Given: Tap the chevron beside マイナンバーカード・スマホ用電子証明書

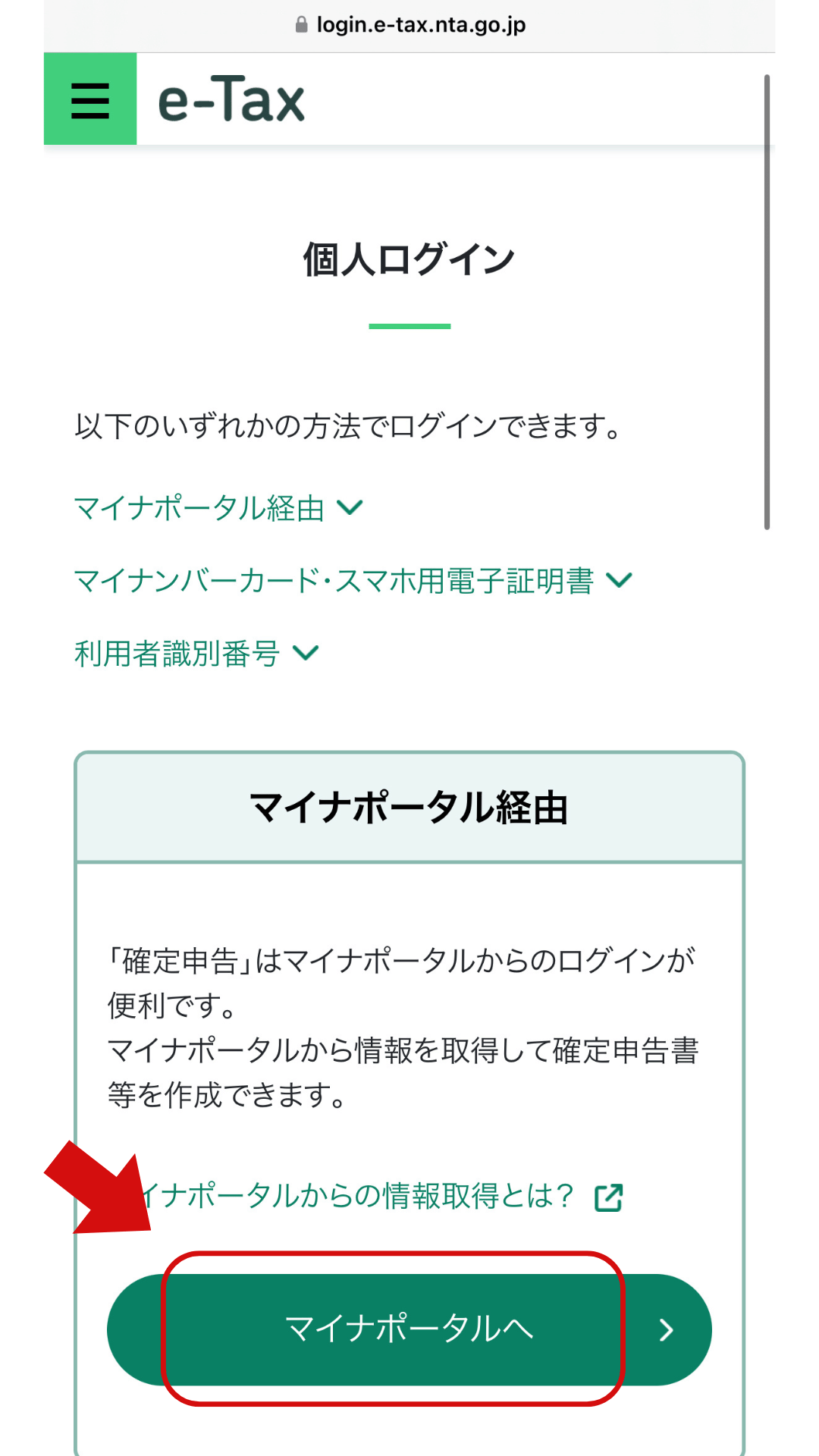Looking at the screenshot, I should click(x=619, y=580).
